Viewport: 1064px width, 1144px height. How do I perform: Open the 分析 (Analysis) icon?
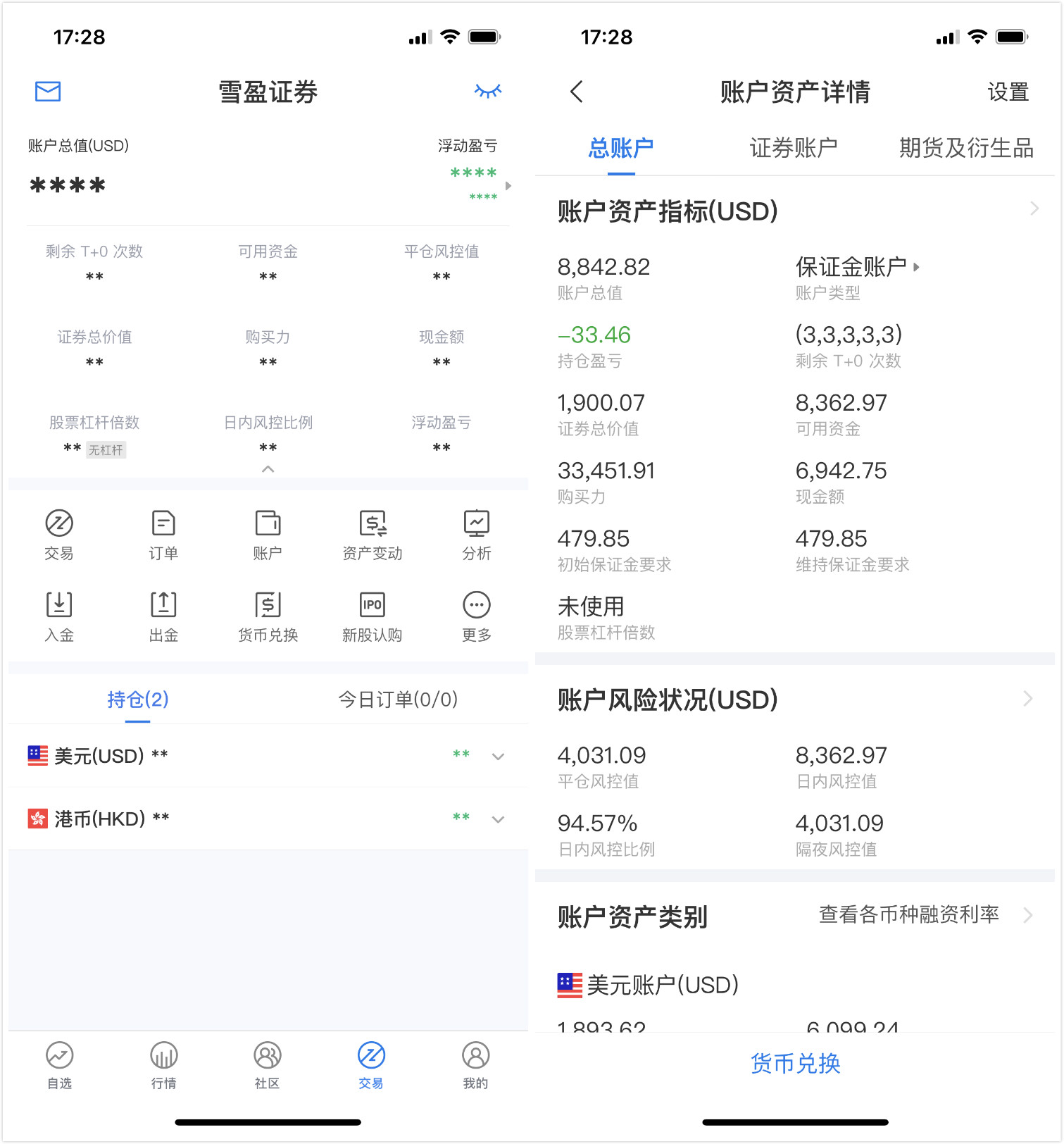475,535
